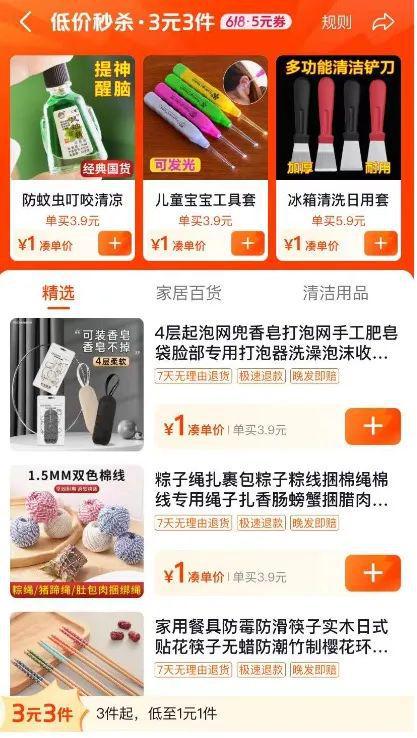Add the 起泡网 soap net with plus
The image size is (417, 738).
click(x=373, y=426)
